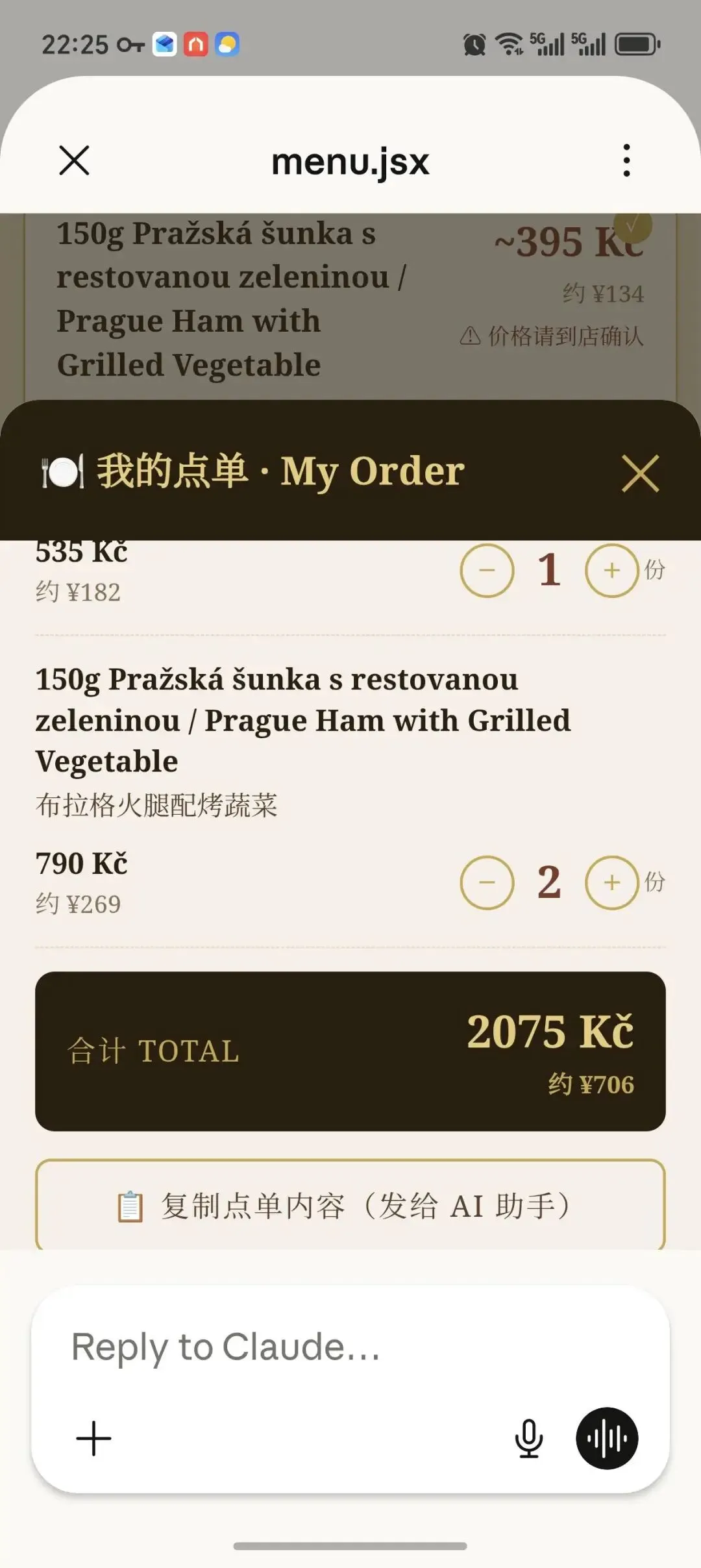
Task: Decrease quantity of the 535 Kč item
Action: (x=487, y=570)
